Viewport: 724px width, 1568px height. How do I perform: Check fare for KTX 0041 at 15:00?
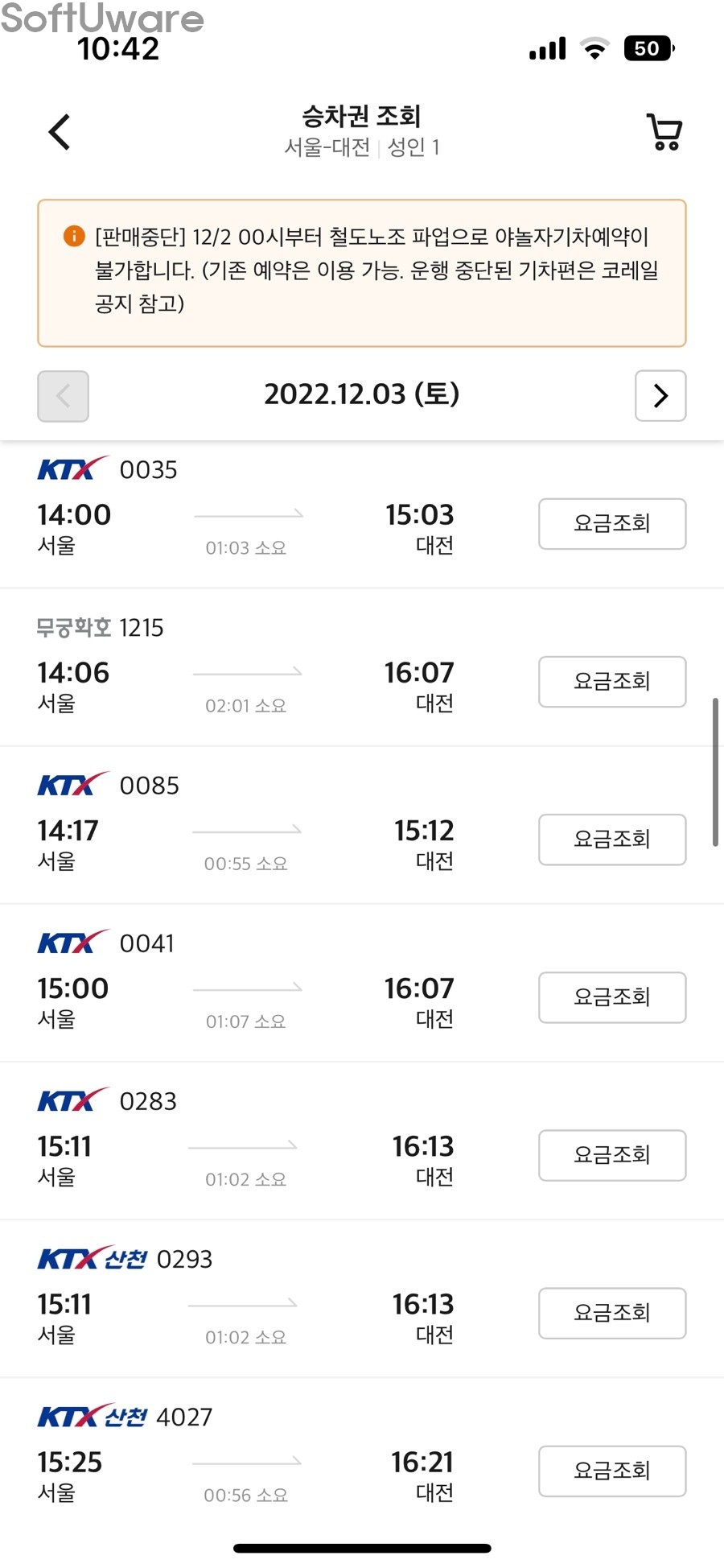coord(612,997)
